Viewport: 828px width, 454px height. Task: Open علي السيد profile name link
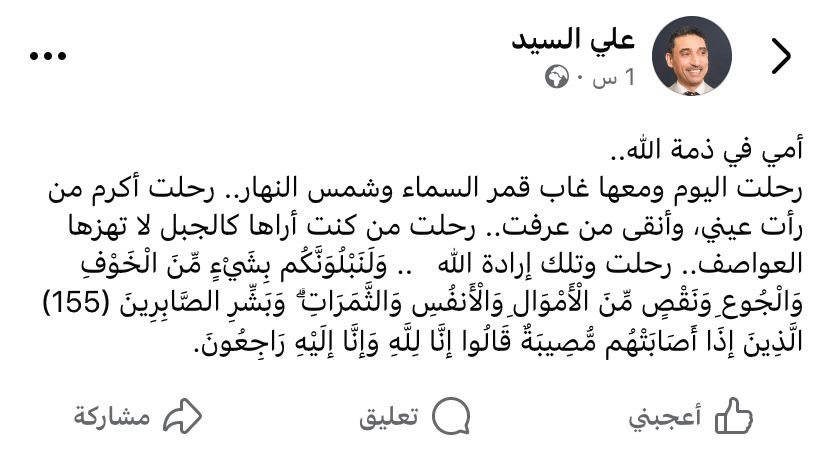pos(573,41)
